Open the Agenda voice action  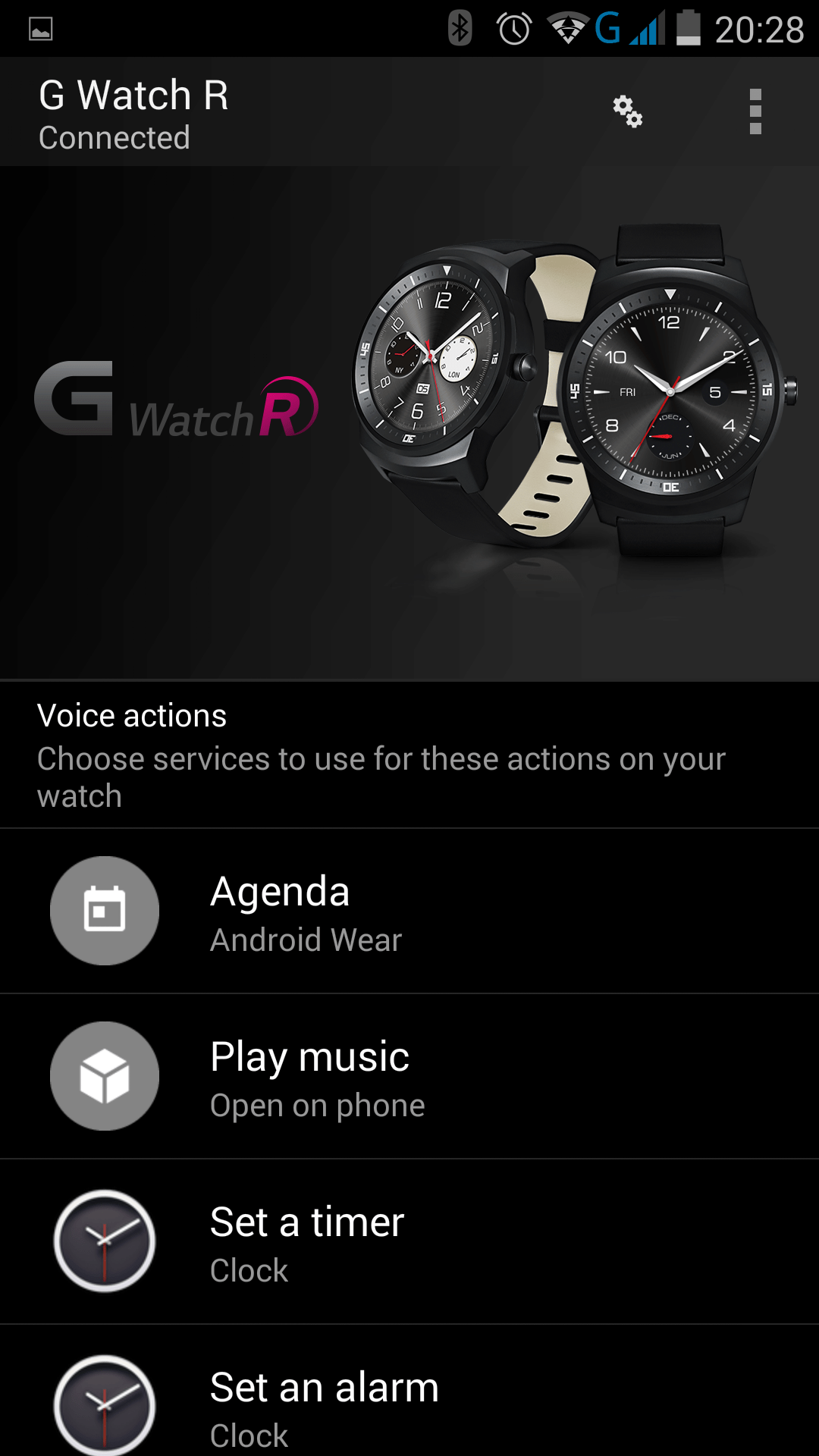coord(409,911)
